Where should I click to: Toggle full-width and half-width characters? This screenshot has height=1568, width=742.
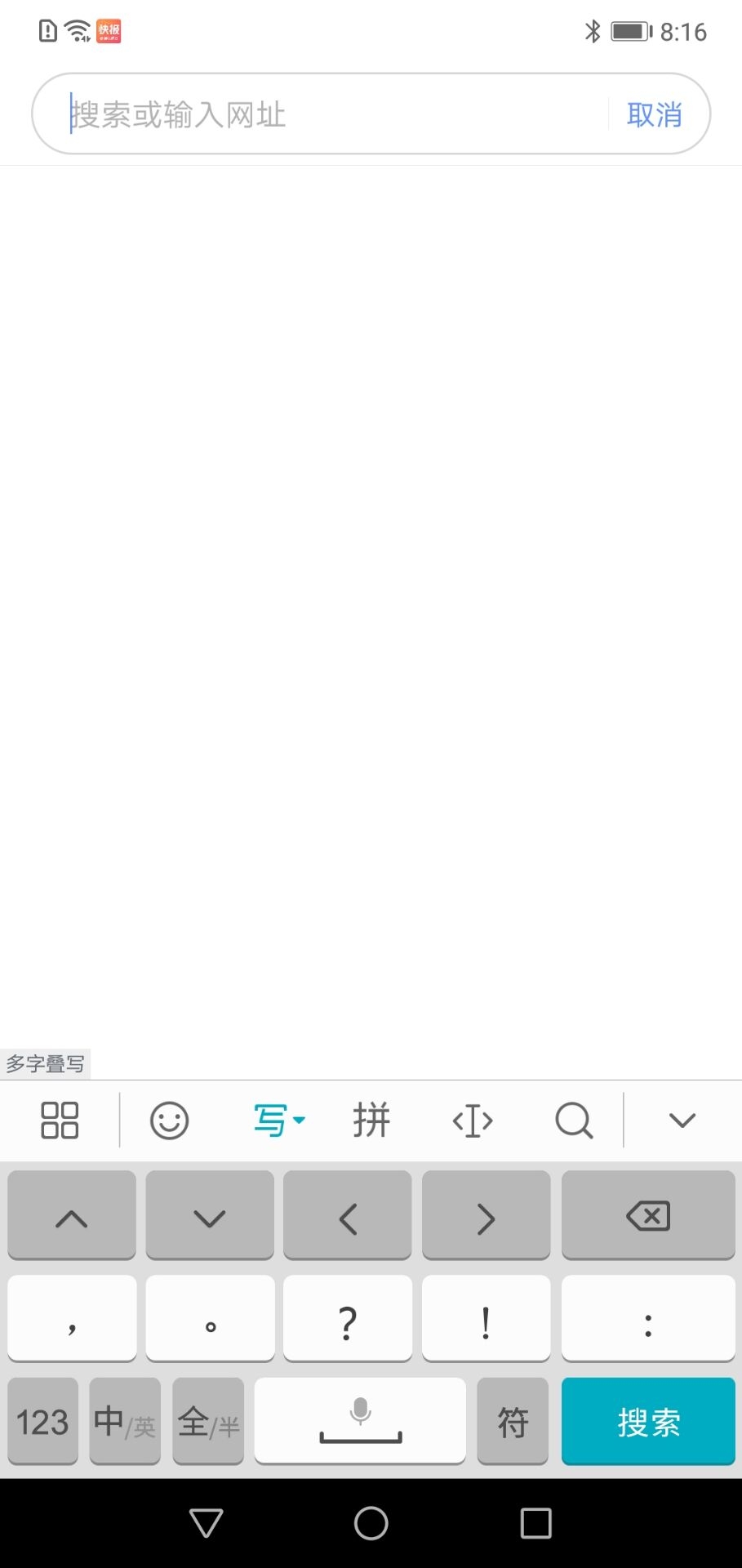tap(207, 1421)
